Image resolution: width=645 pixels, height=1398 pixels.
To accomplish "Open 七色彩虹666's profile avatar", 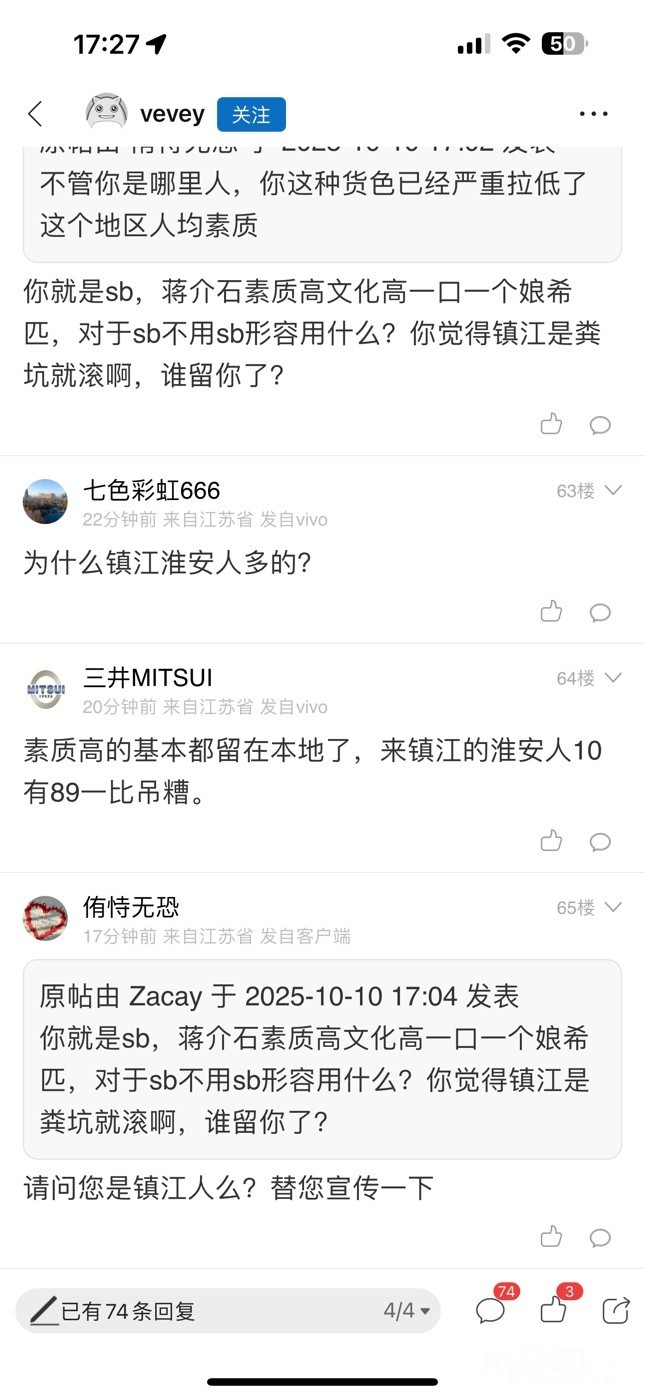I will tap(45, 501).
